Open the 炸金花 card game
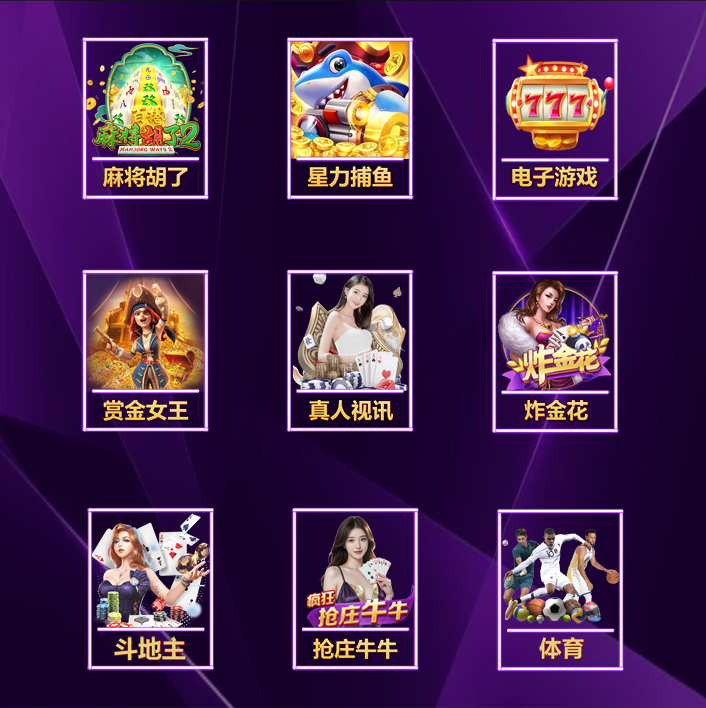The height and width of the screenshot is (708, 706). 555,351
